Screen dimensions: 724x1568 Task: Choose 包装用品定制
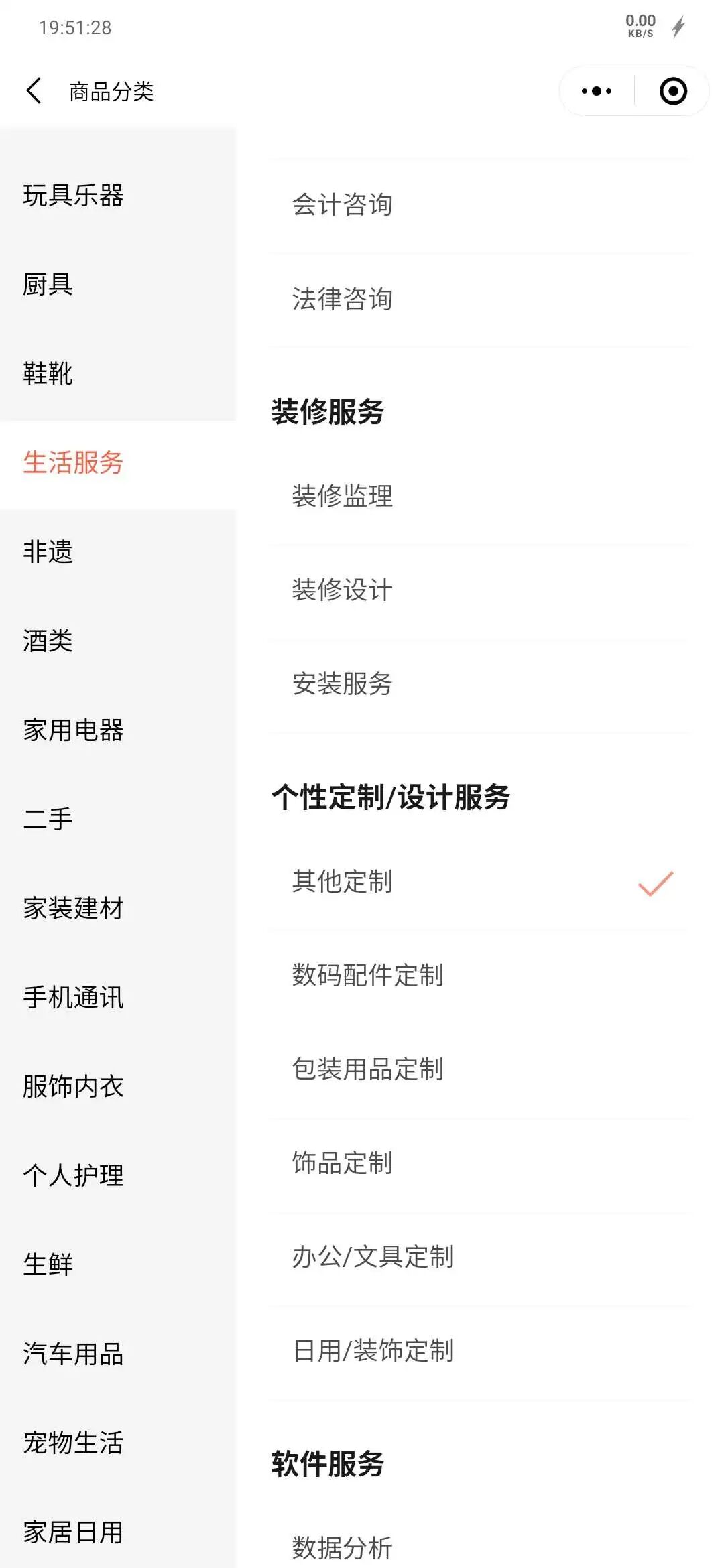click(x=481, y=1069)
